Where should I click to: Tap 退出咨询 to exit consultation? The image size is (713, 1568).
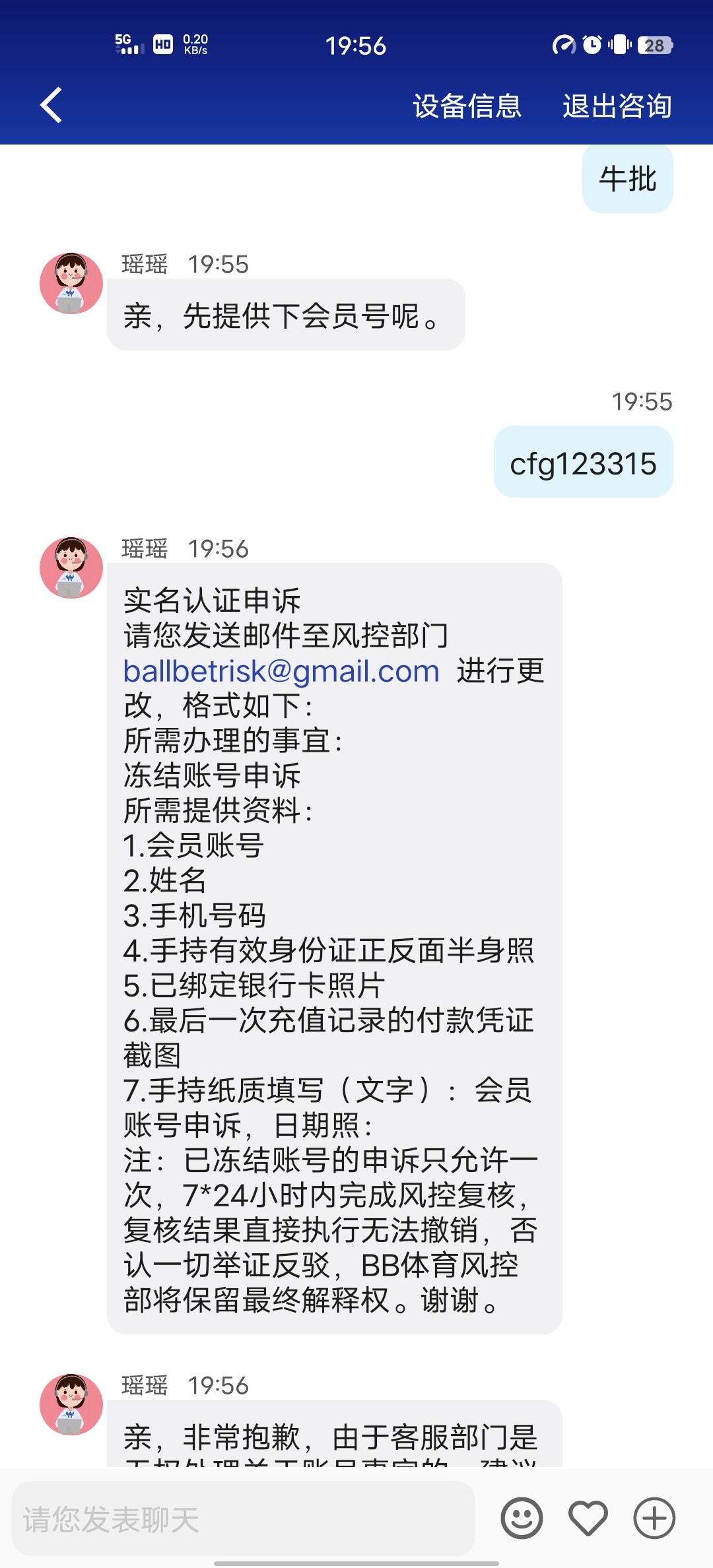[617, 106]
